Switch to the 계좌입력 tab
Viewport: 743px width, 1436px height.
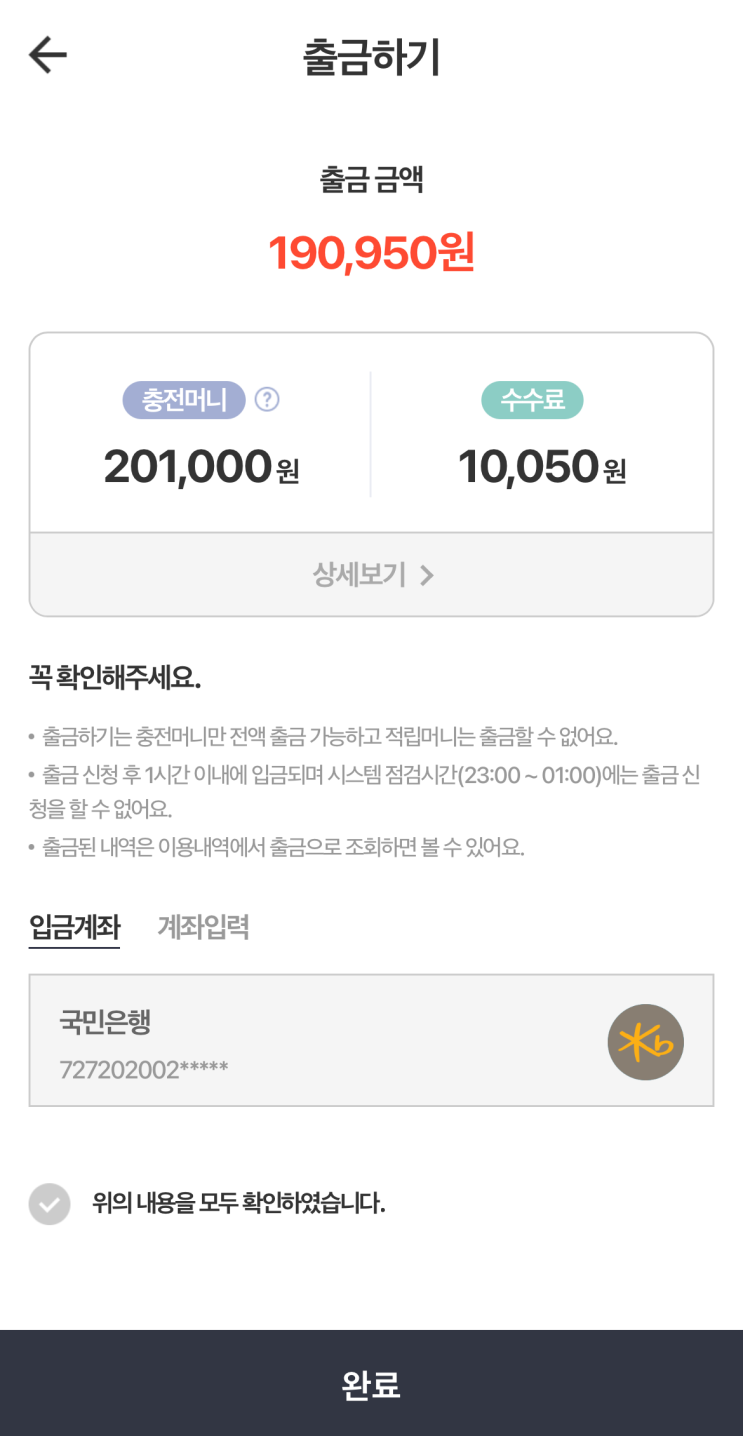click(x=204, y=927)
